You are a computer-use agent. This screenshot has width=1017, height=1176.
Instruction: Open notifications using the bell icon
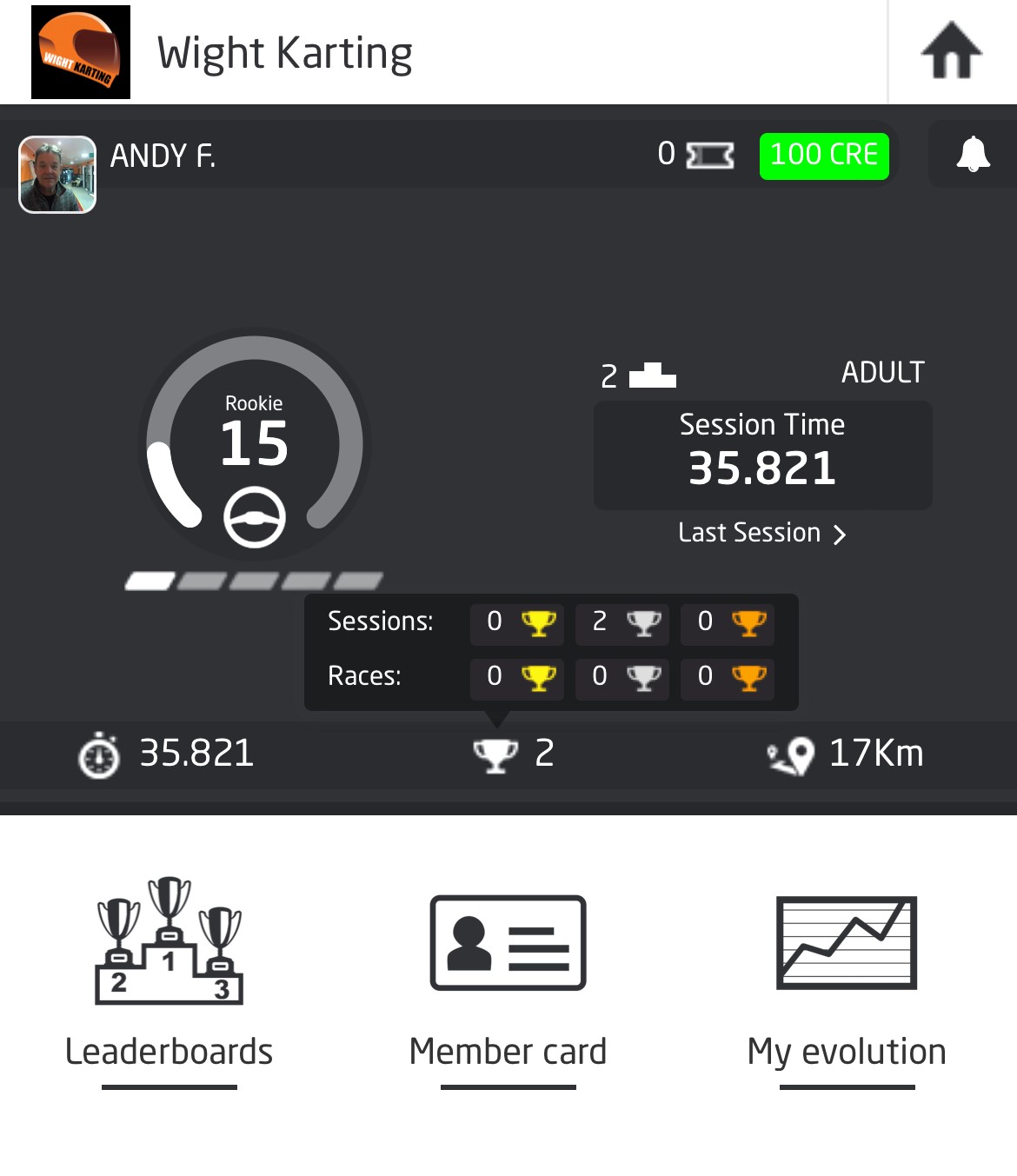pyautogui.click(x=975, y=156)
